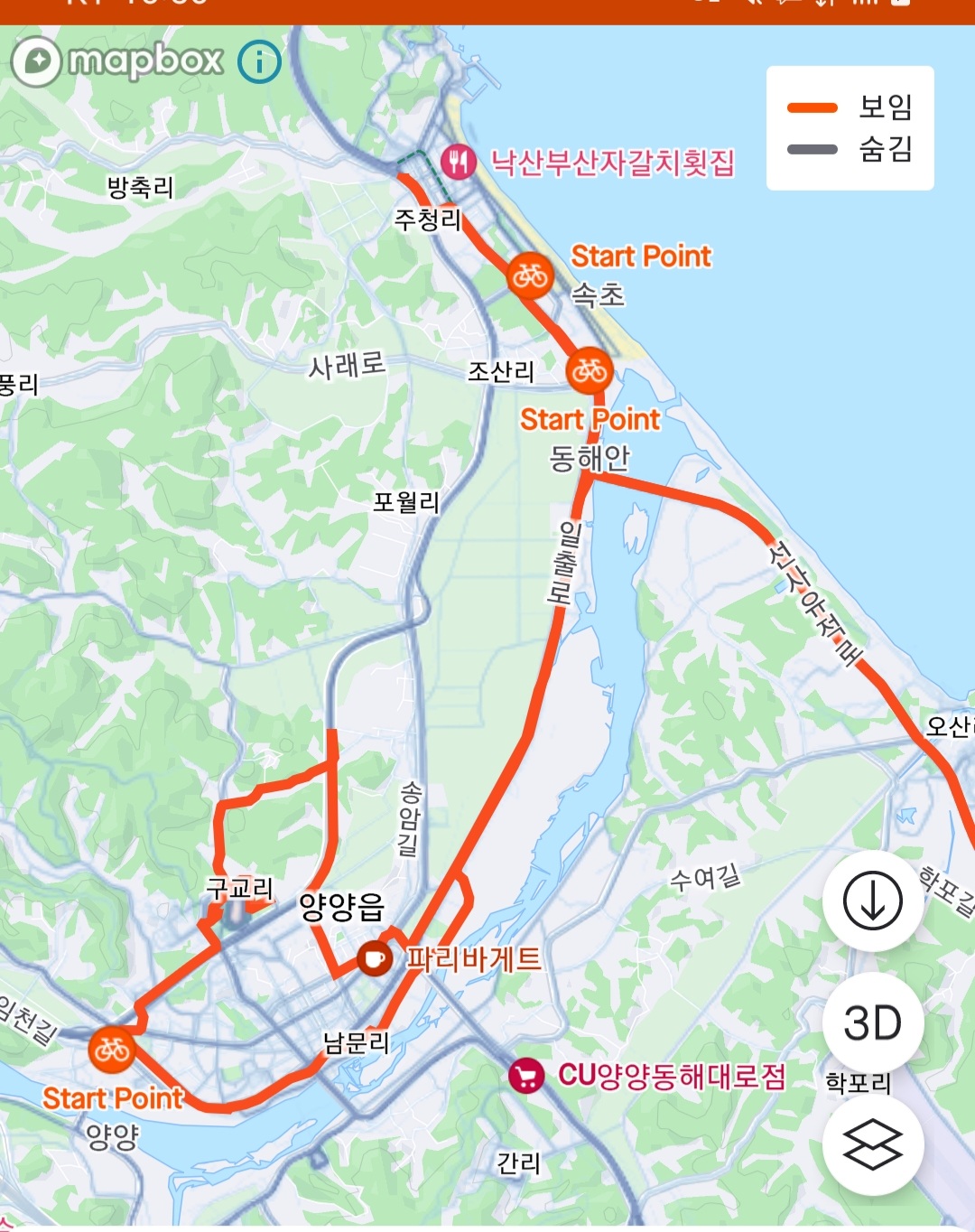Open the 파리바게트 cafe marker
Viewport: 975px width, 1232px height.
click(374, 958)
